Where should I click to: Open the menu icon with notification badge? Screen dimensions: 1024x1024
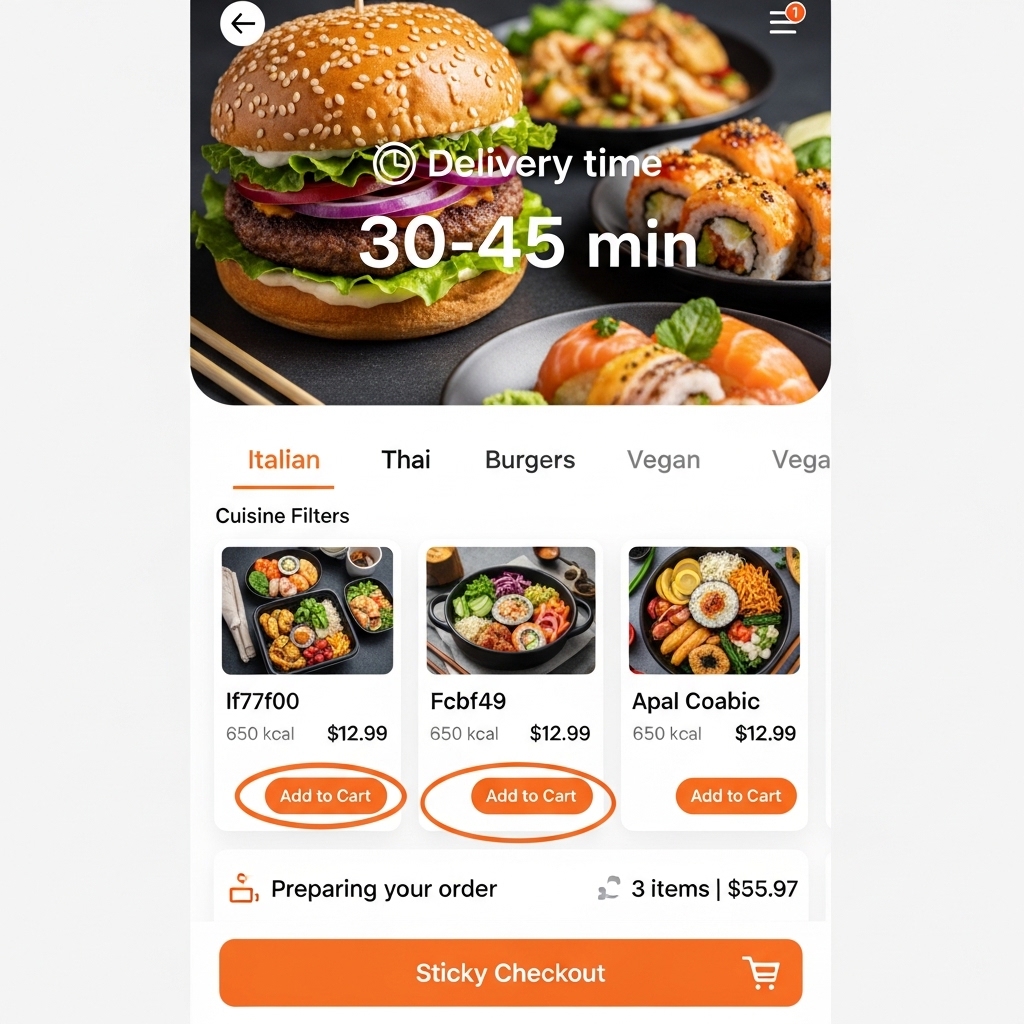[783, 23]
